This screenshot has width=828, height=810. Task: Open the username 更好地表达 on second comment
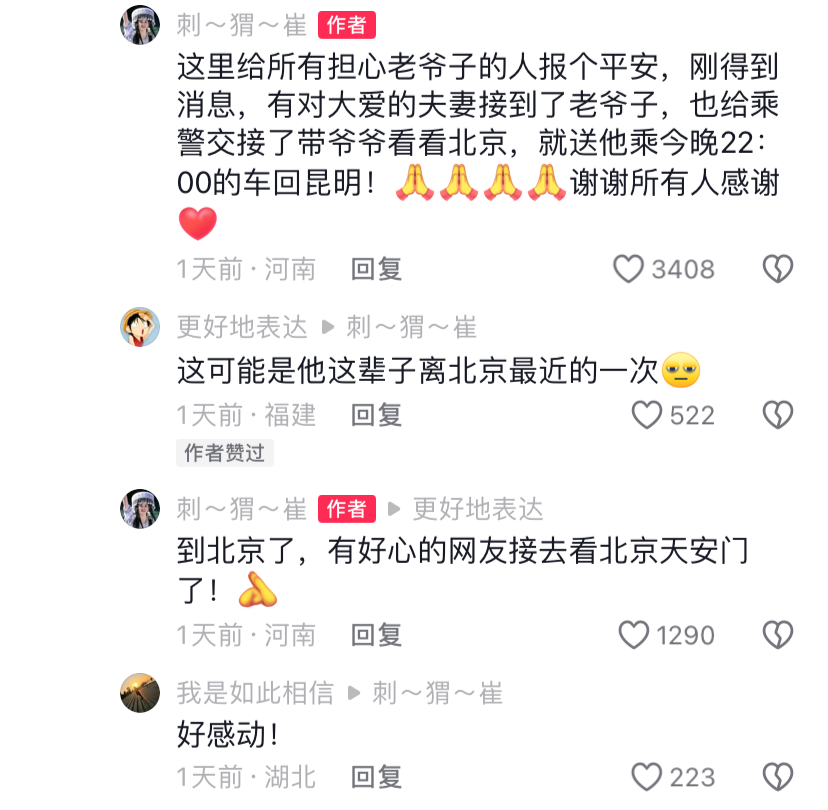242,326
